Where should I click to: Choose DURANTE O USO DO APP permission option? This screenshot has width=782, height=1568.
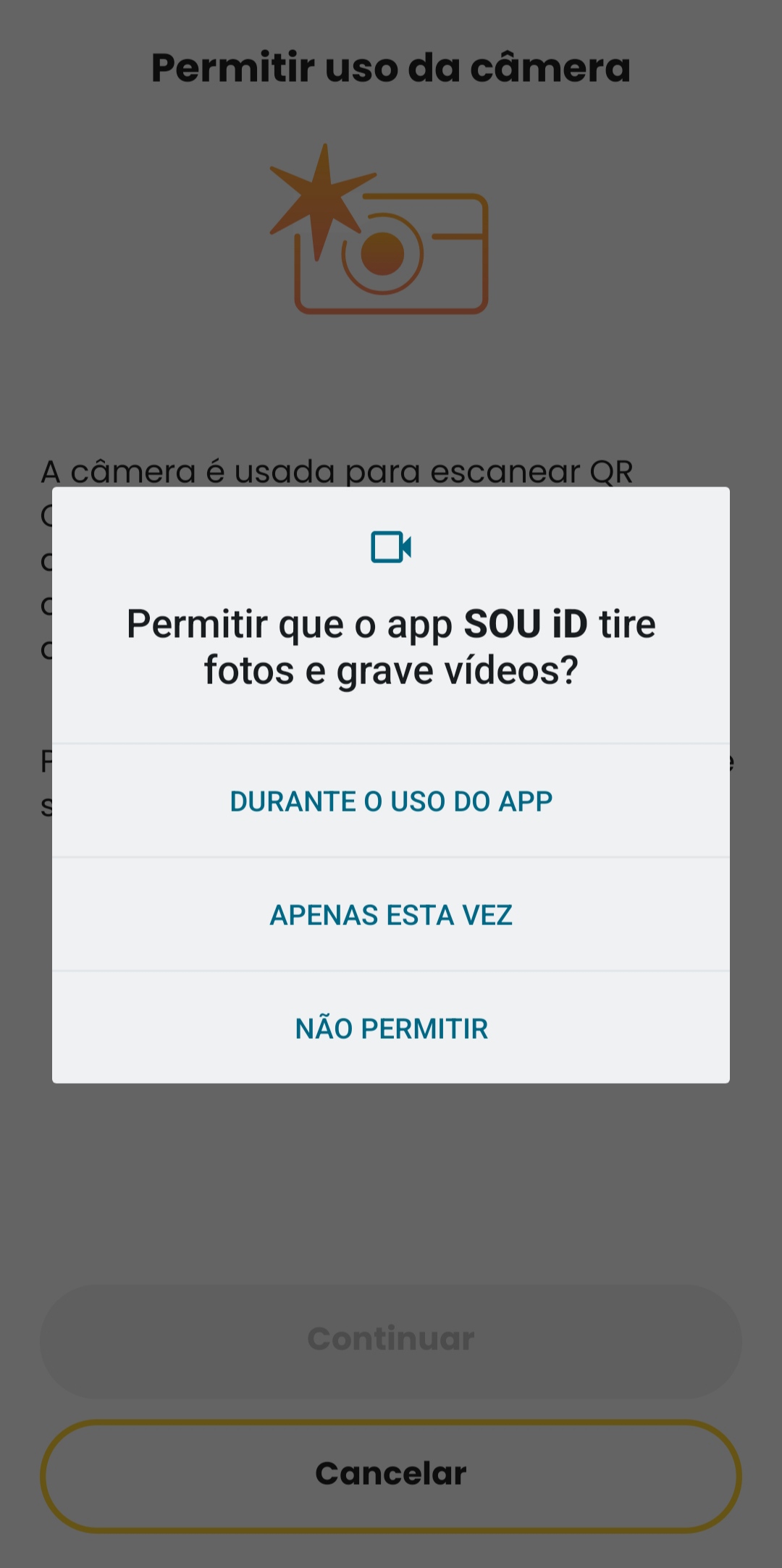tap(391, 800)
